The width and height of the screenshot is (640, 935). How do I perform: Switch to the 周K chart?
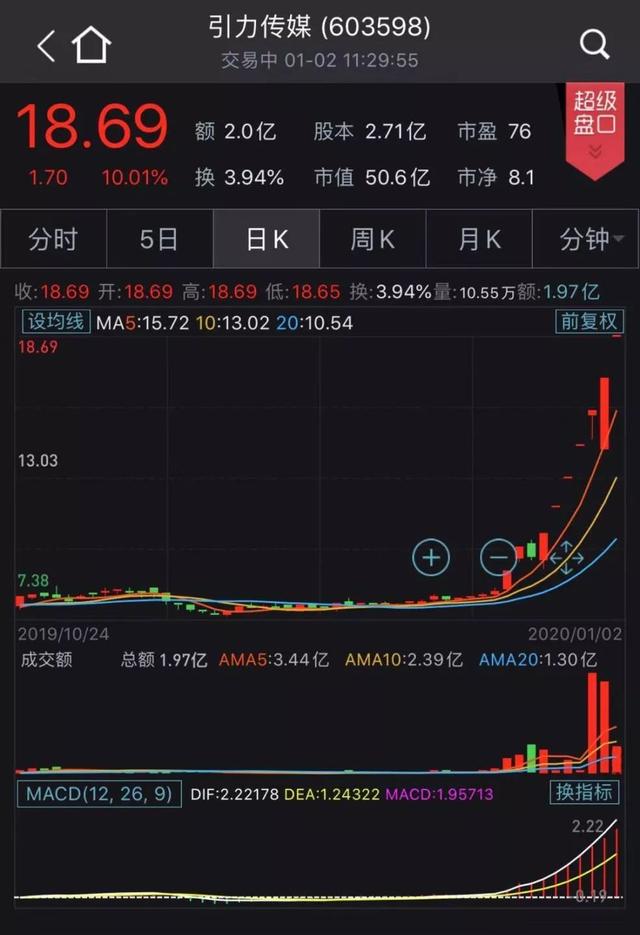tap(372, 239)
